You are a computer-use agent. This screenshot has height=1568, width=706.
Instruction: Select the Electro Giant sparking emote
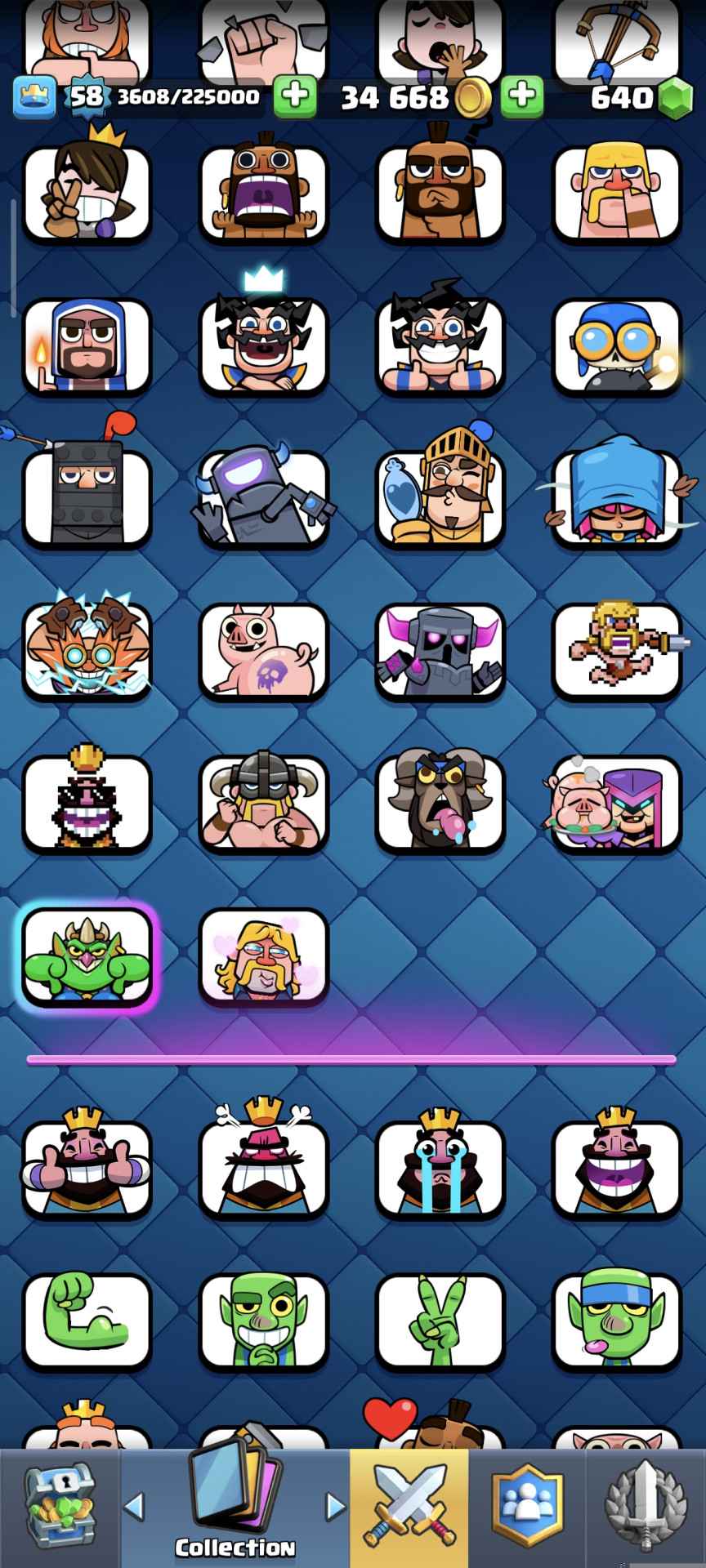87,653
